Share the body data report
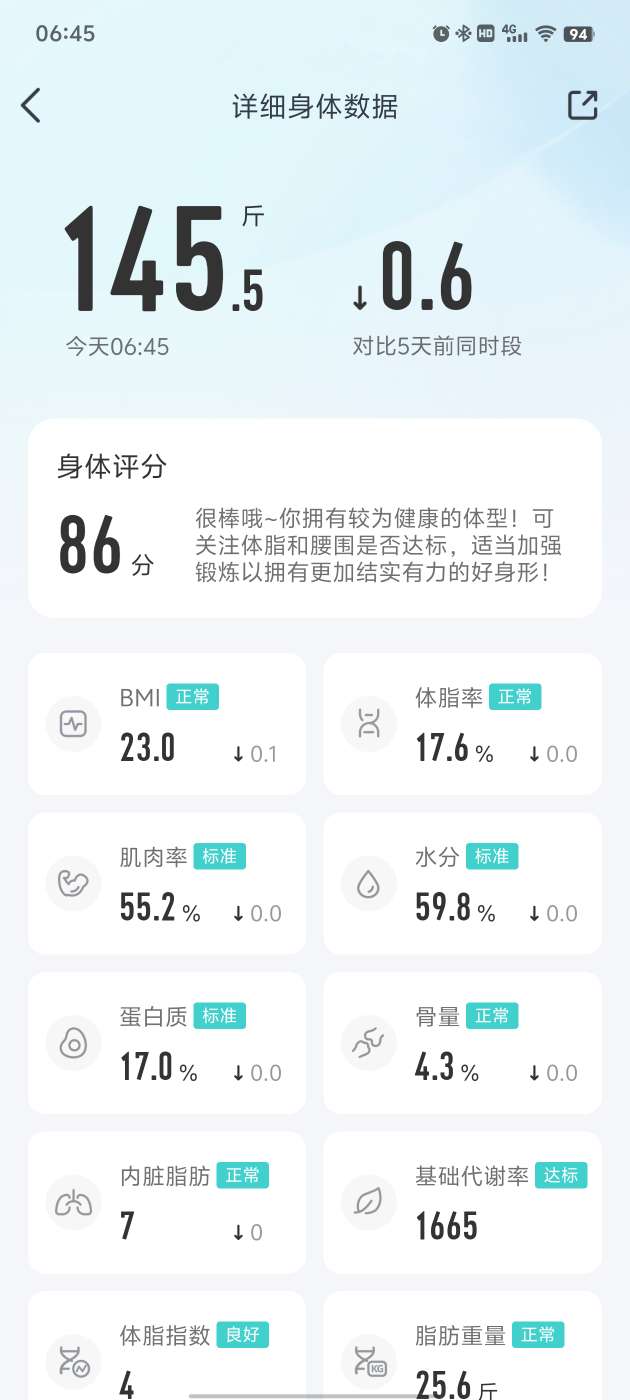The image size is (630, 1400). (582, 106)
